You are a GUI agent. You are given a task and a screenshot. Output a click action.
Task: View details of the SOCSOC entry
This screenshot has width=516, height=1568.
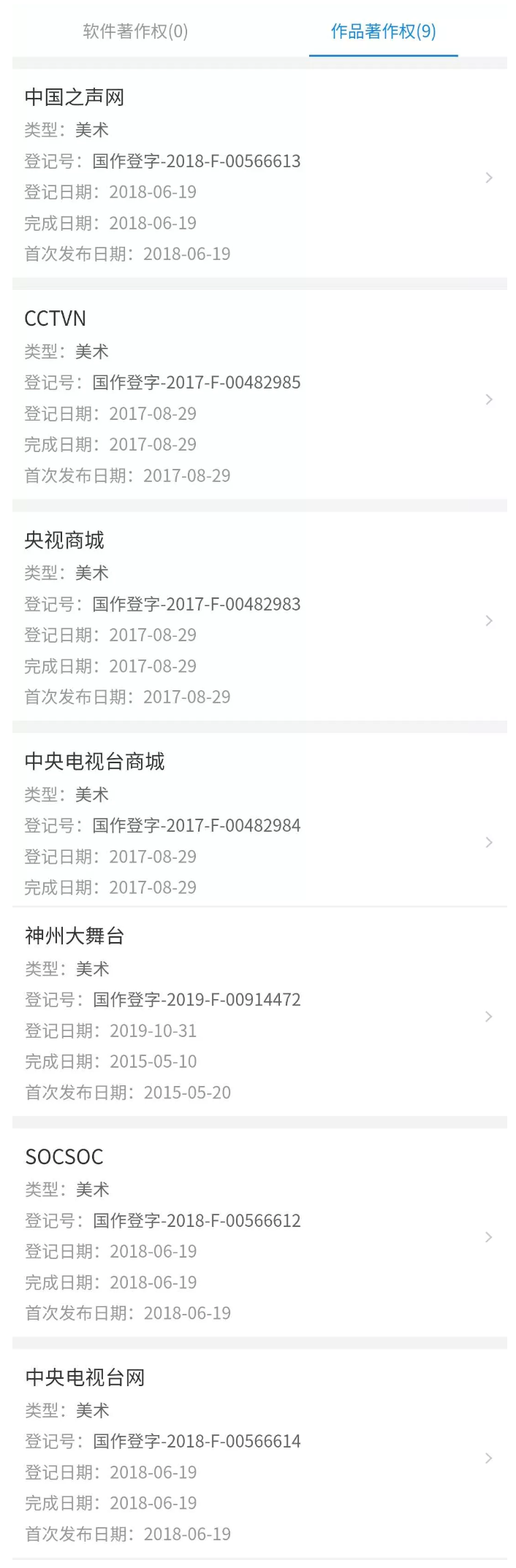pos(259,1235)
